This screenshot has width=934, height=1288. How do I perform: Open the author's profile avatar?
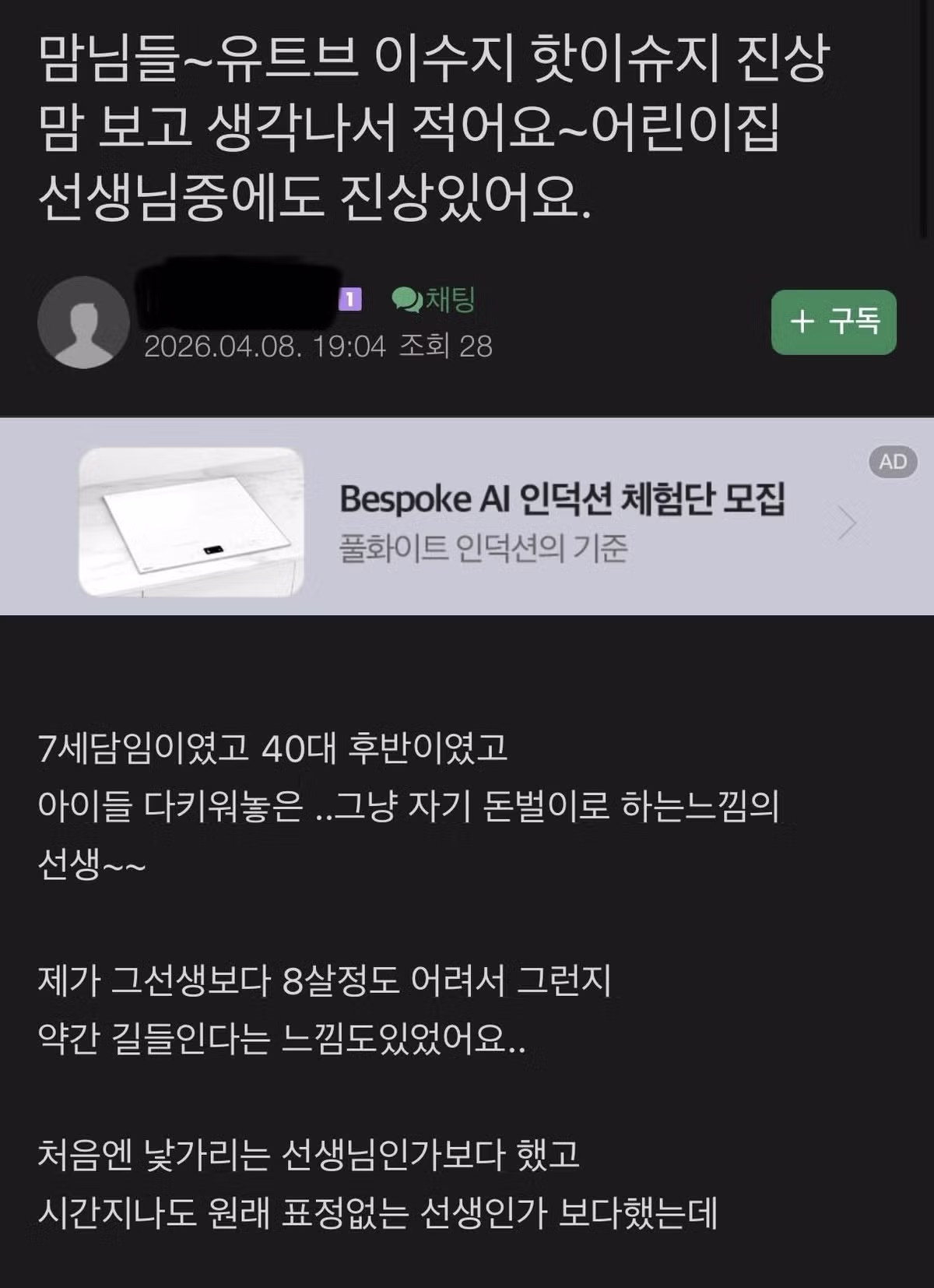coord(83,322)
